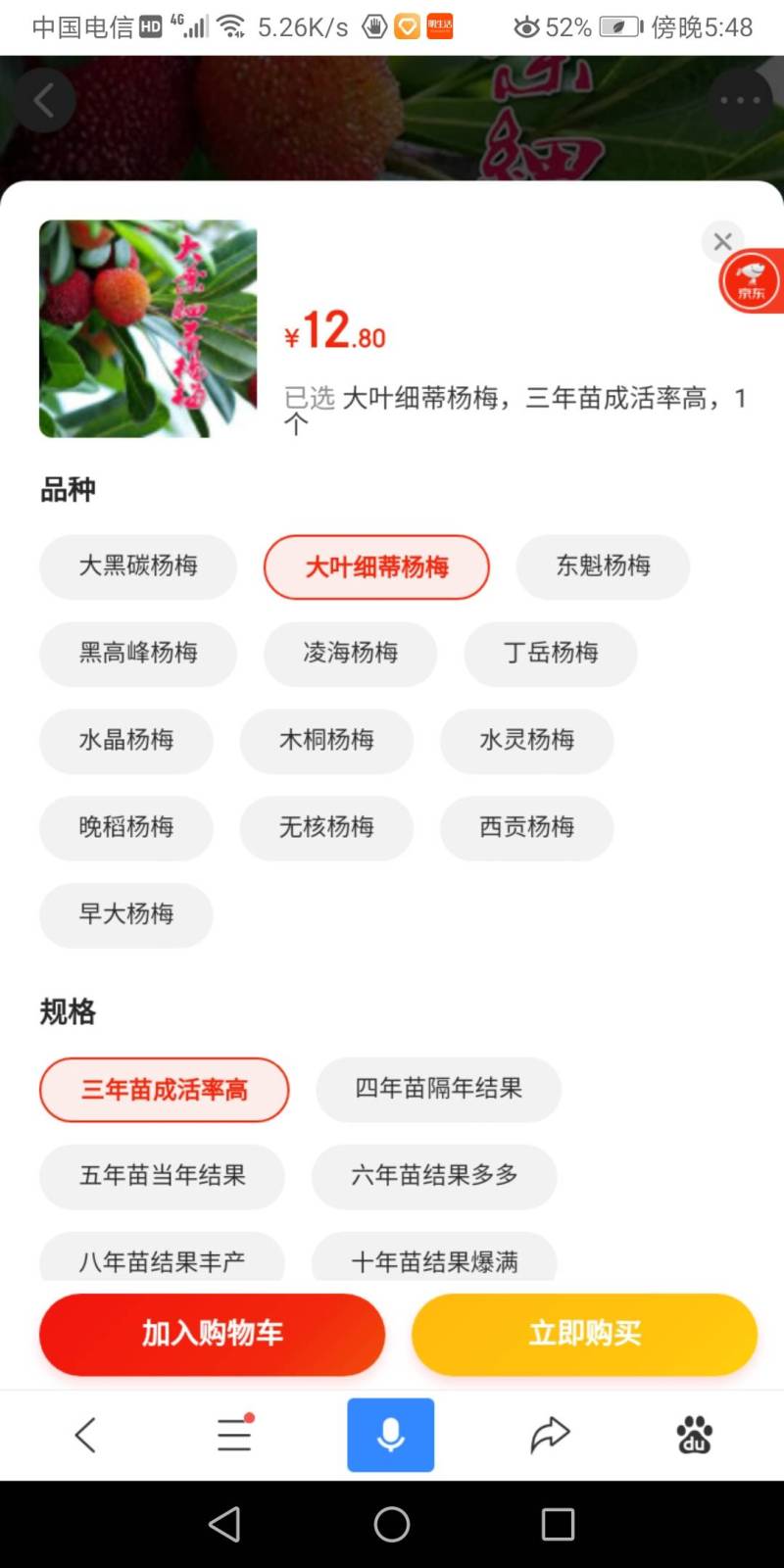The height and width of the screenshot is (1568, 784).
Task: Open the browser menu with red dot
Action: (234, 1435)
